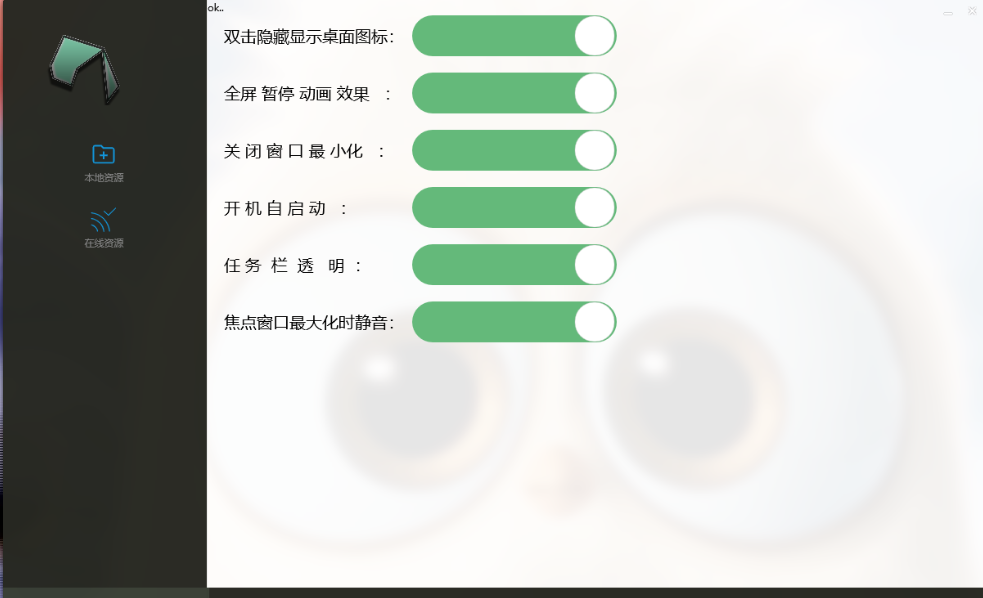Toggle 任务栏透明 switch
Image resolution: width=983 pixels, height=598 pixels.
click(514, 265)
